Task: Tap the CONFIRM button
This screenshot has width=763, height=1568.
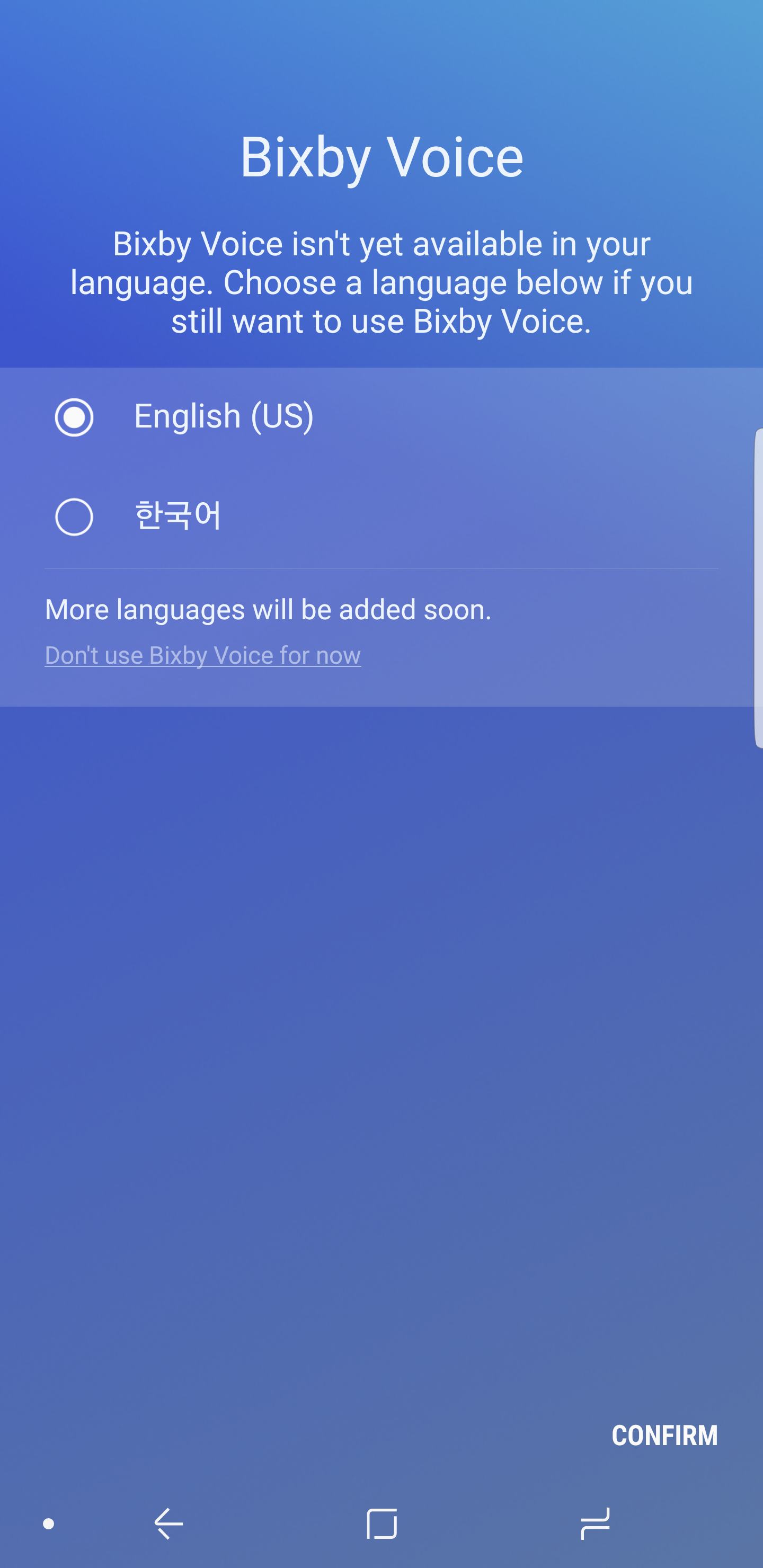Action: [x=664, y=1436]
